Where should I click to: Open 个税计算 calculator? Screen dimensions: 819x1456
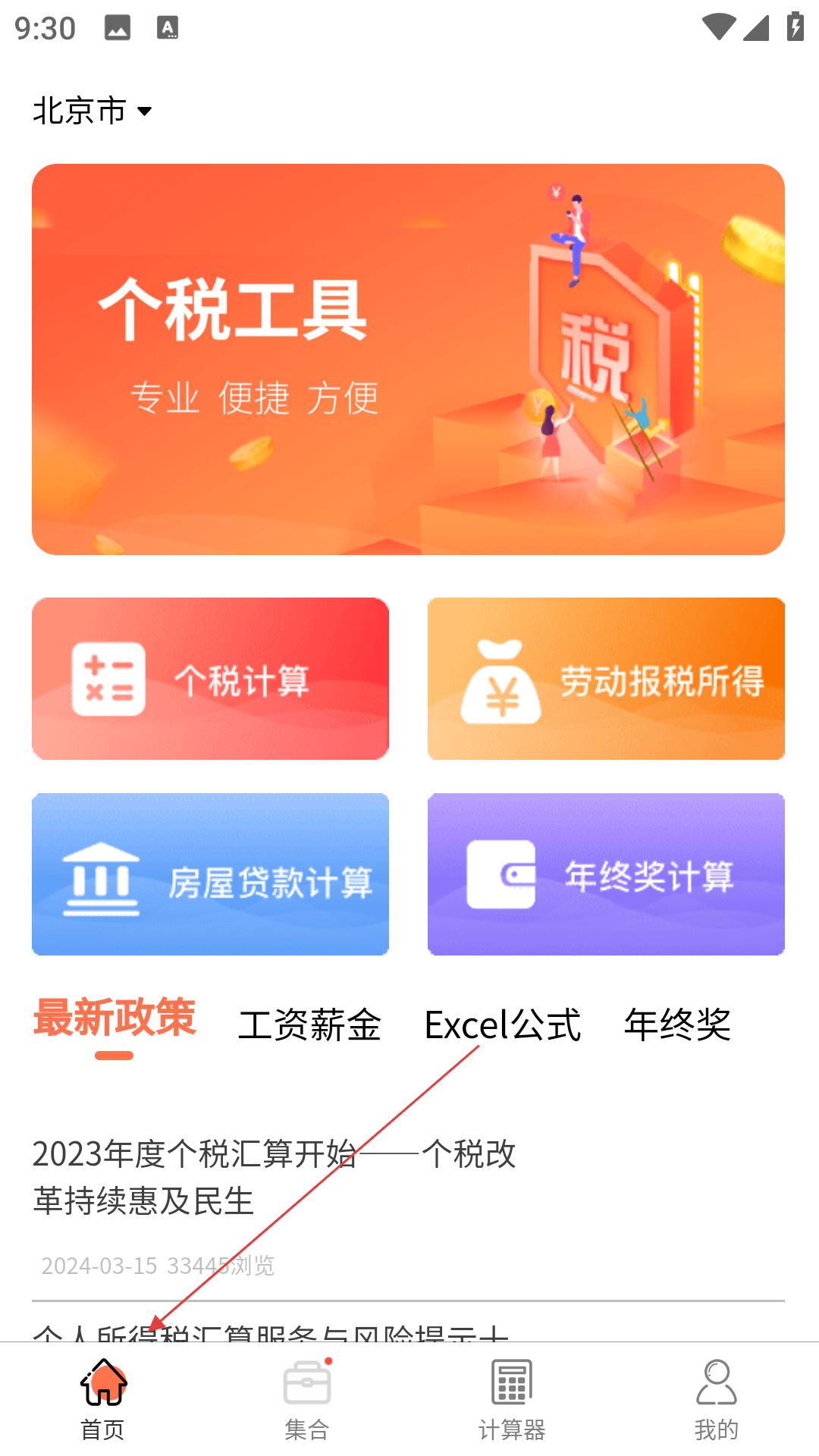[x=210, y=679]
